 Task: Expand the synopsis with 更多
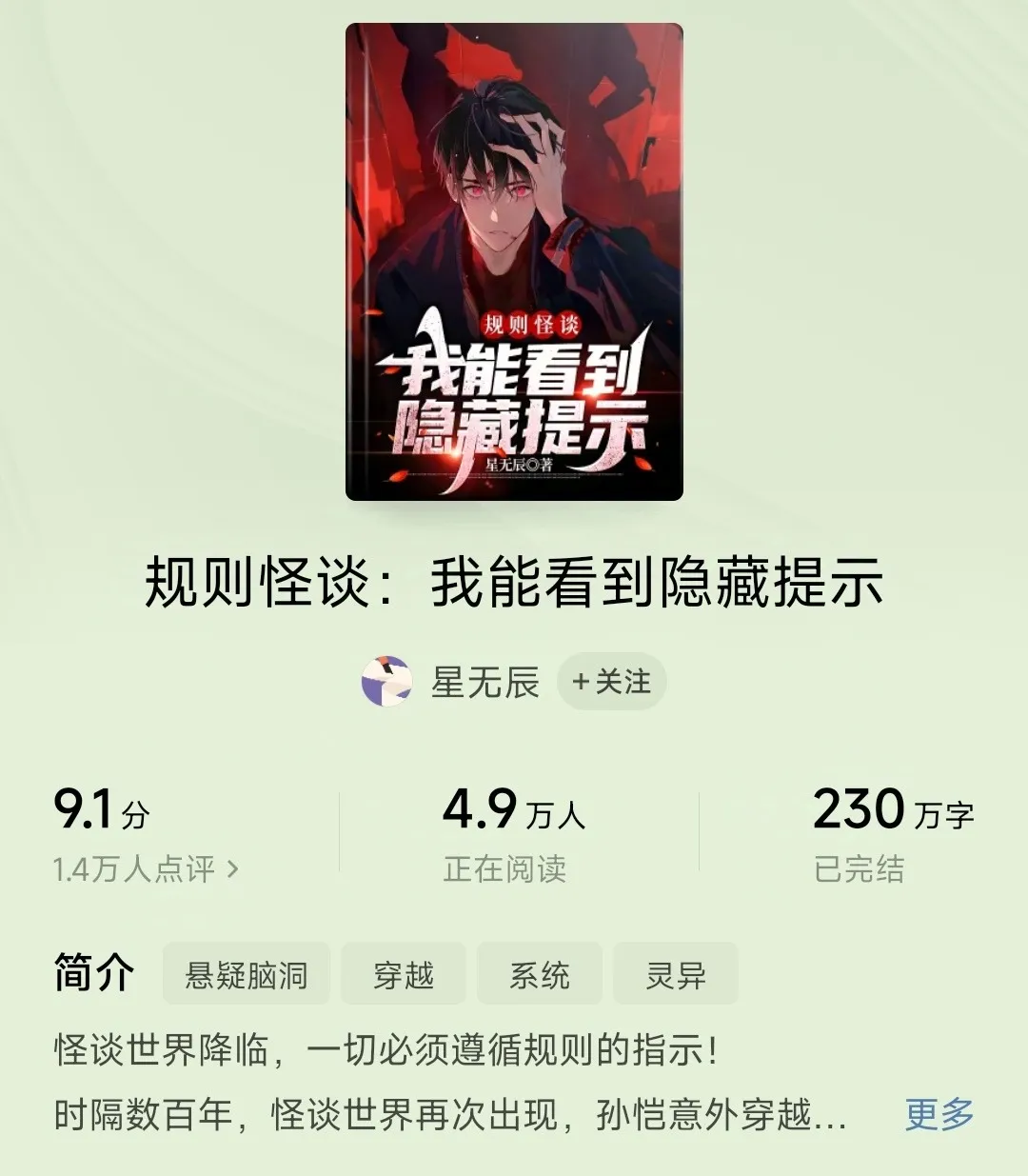coord(939,1113)
